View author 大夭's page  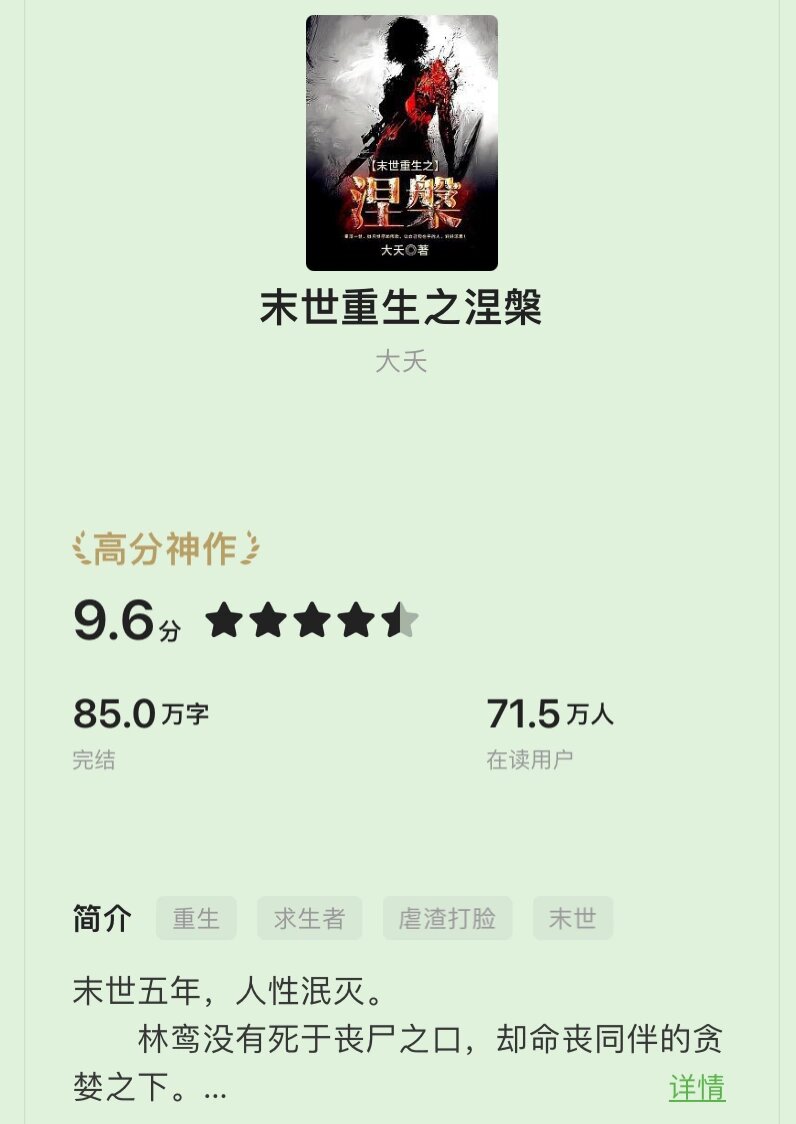[401, 361]
